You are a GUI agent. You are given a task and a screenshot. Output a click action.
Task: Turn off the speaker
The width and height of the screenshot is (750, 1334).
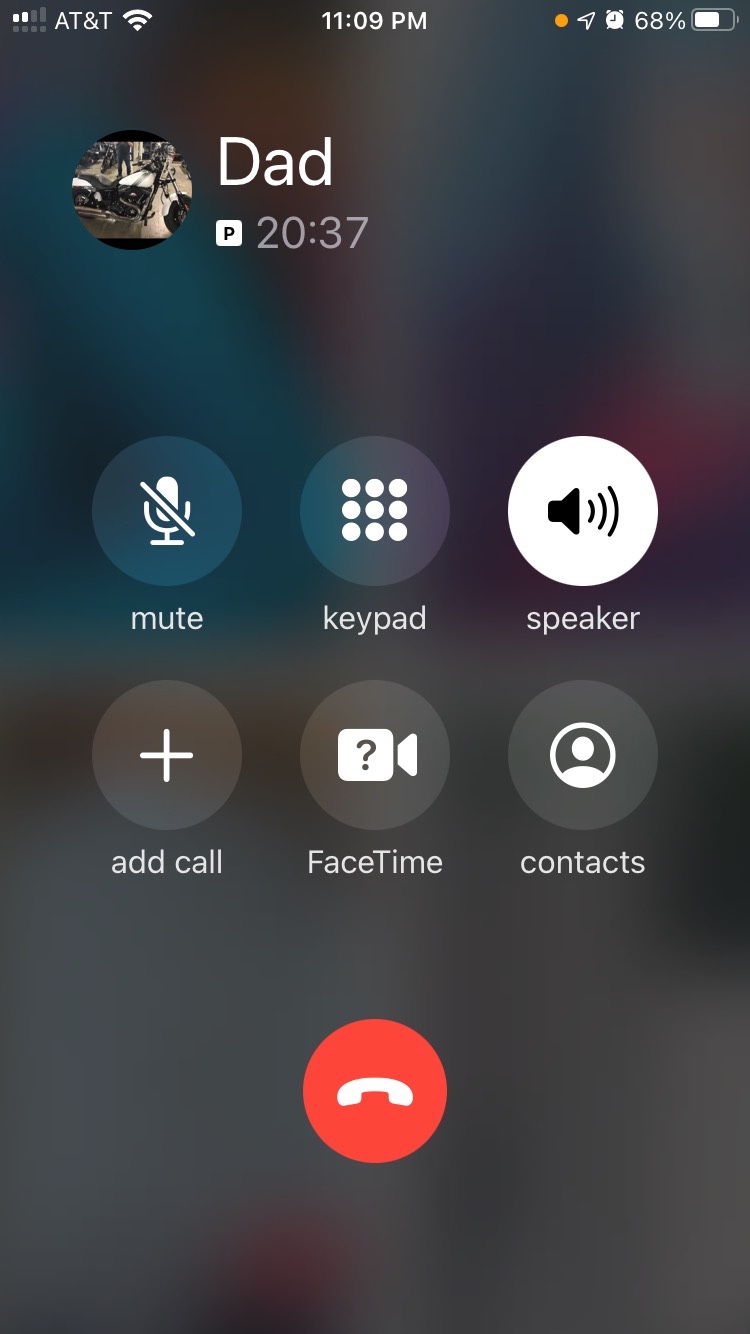pos(583,511)
